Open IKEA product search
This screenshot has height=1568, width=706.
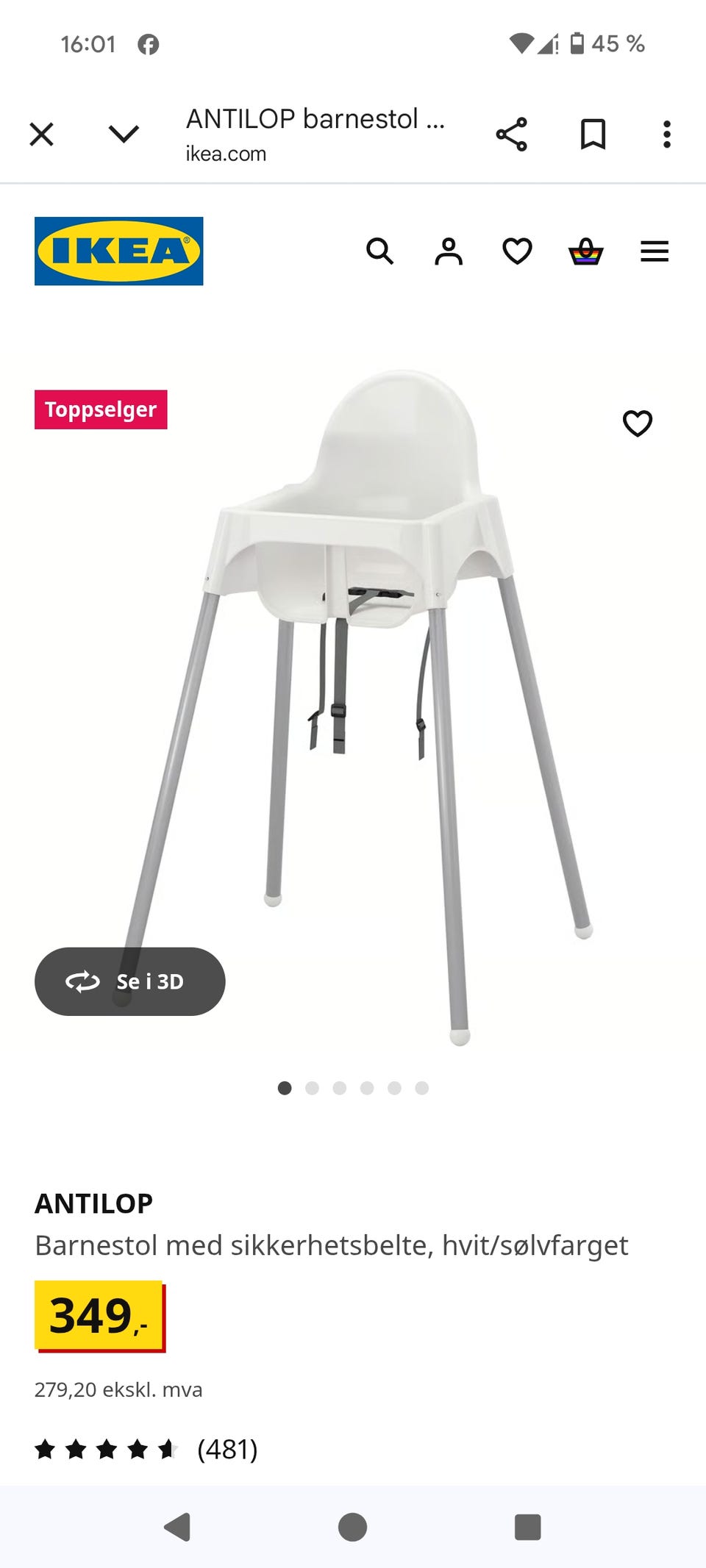click(x=379, y=251)
